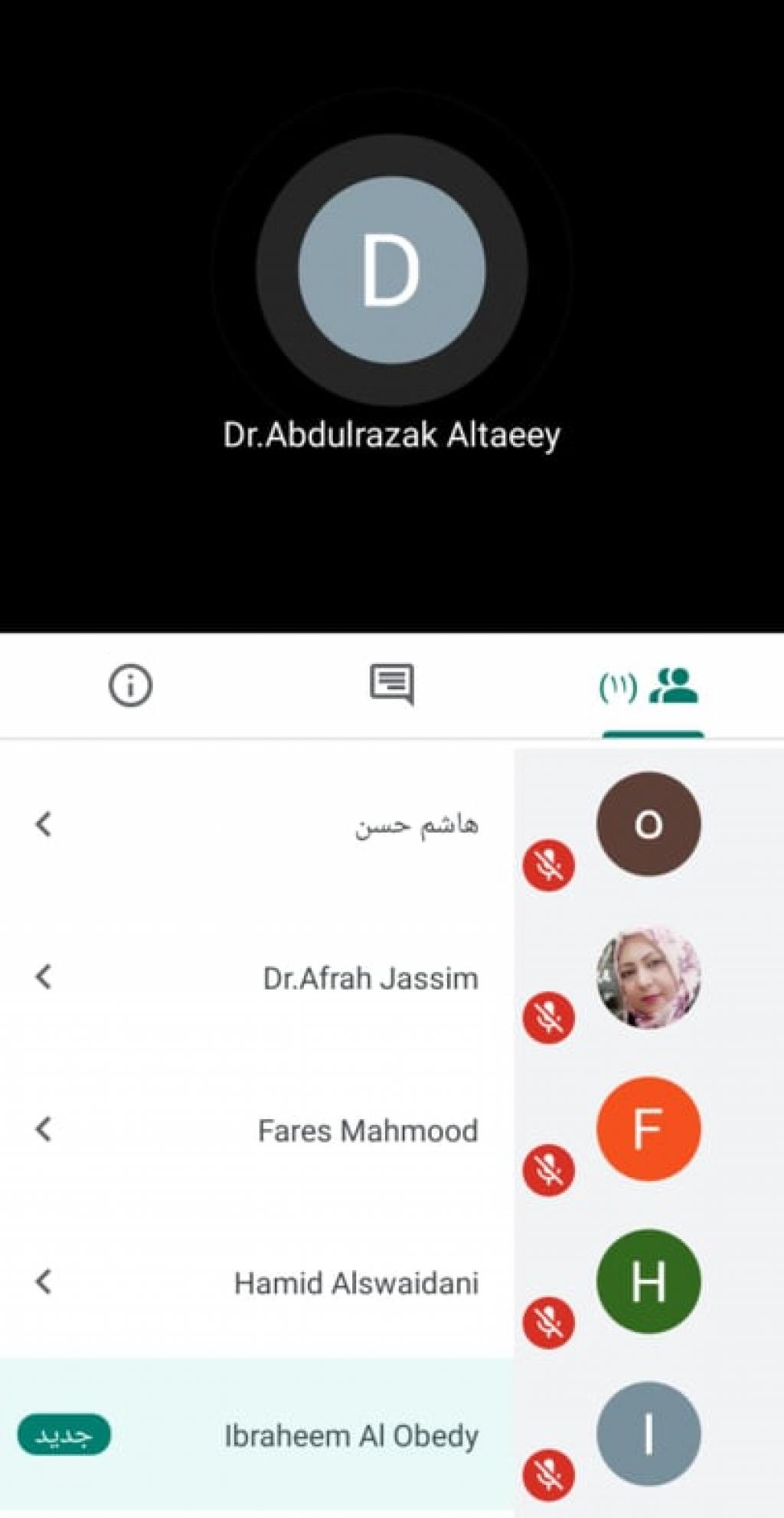Select the participants tab
784x1518 pixels.
click(x=652, y=686)
